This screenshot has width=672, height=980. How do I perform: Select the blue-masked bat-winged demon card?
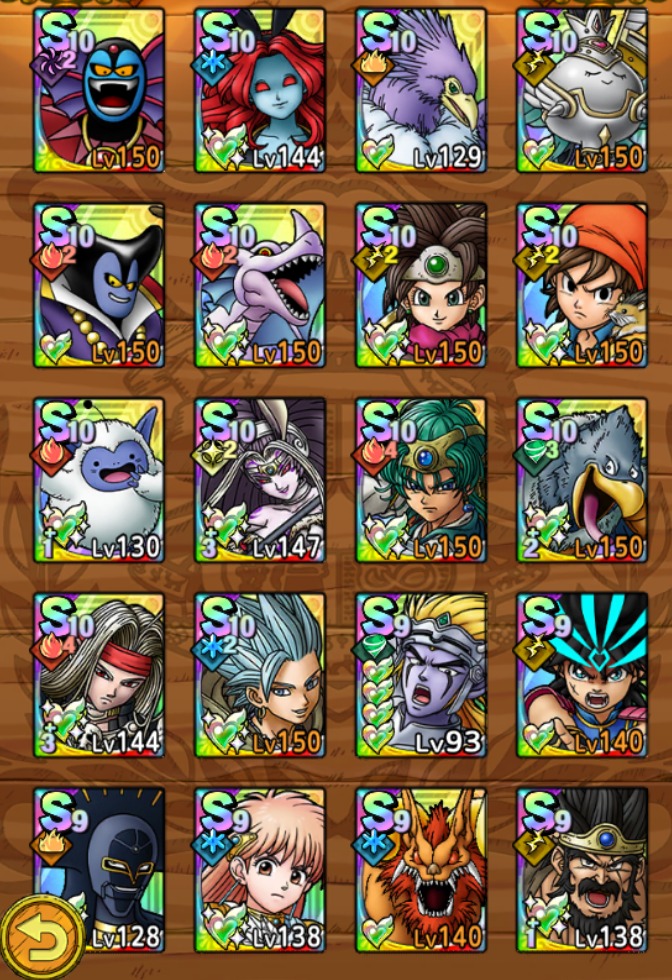(x=99, y=90)
